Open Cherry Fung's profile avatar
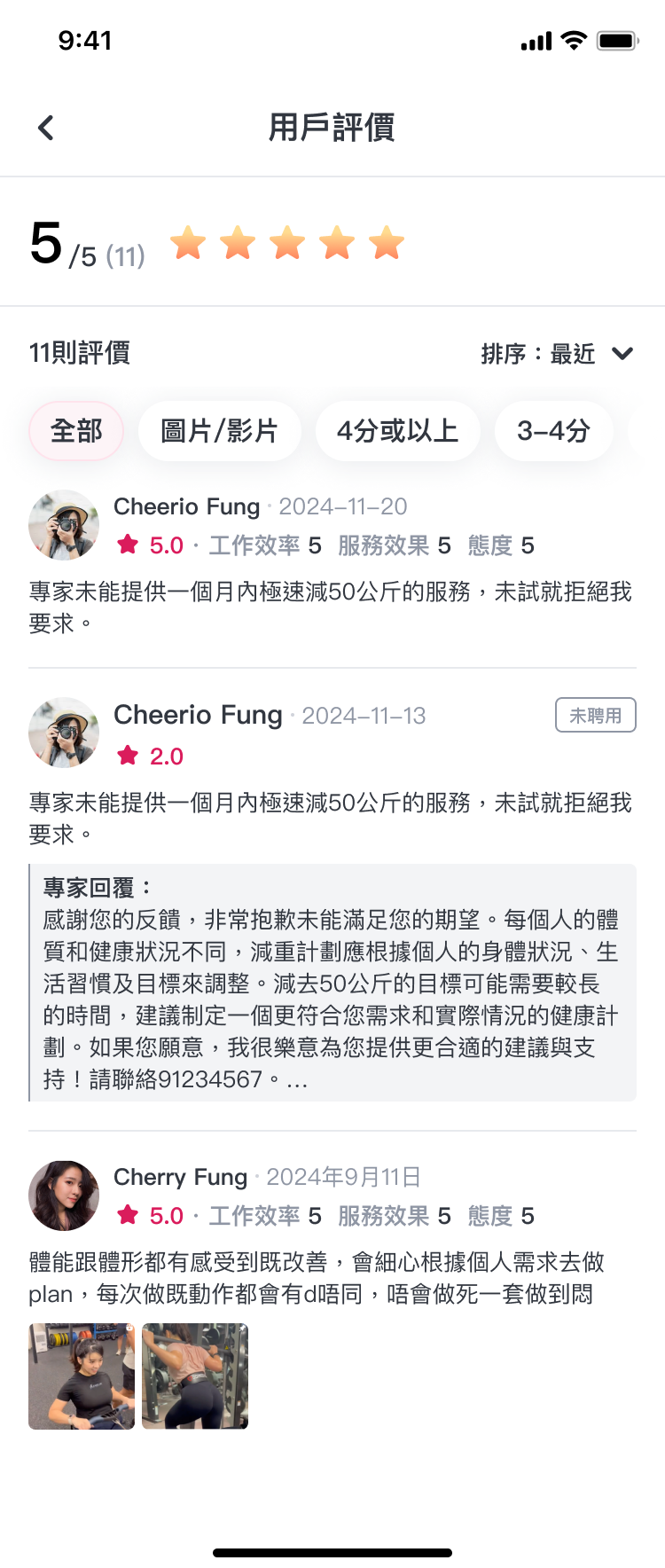This screenshot has height=1568, width=665. point(64,1196)
